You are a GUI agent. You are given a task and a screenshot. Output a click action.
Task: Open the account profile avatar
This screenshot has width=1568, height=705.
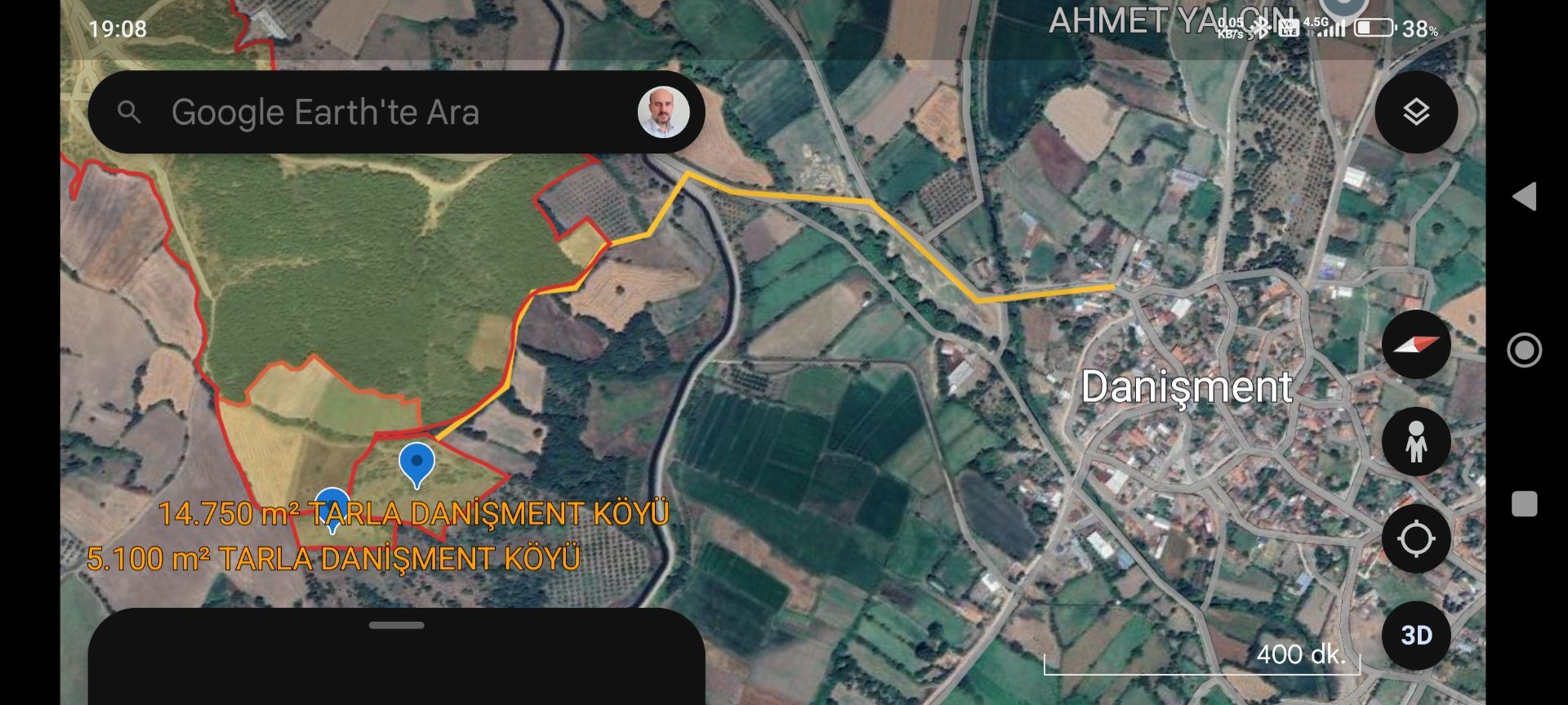[663, 112]
